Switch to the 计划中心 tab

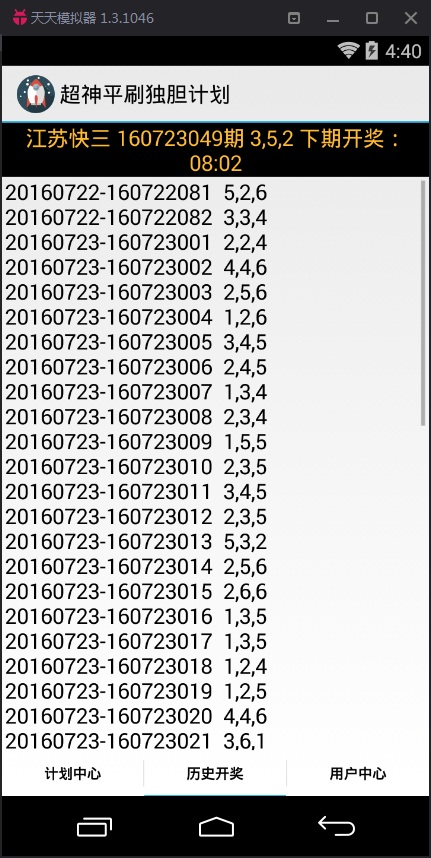point(73,774)
